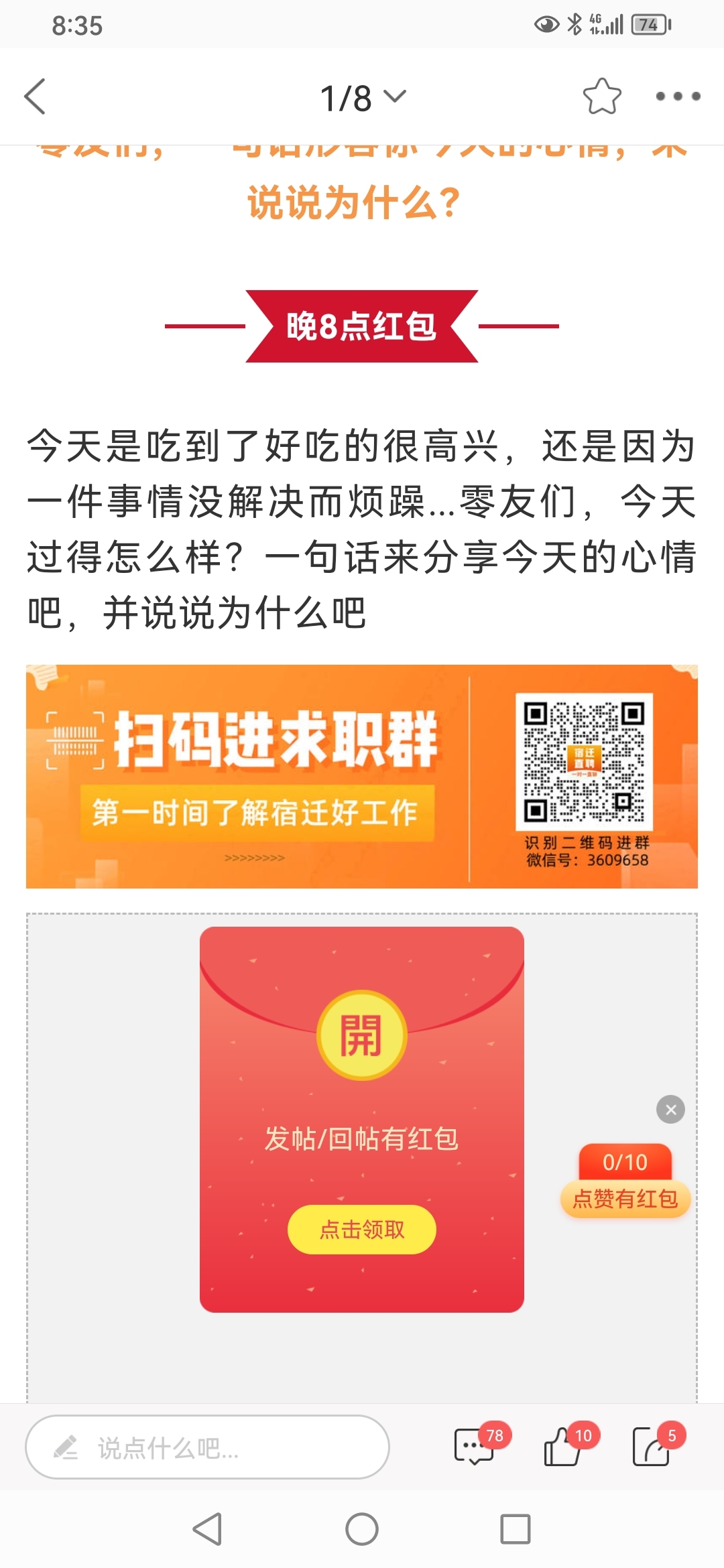
Task: Dismiss the floating 点赞有红包 widget
Action: coord(670,1109)
